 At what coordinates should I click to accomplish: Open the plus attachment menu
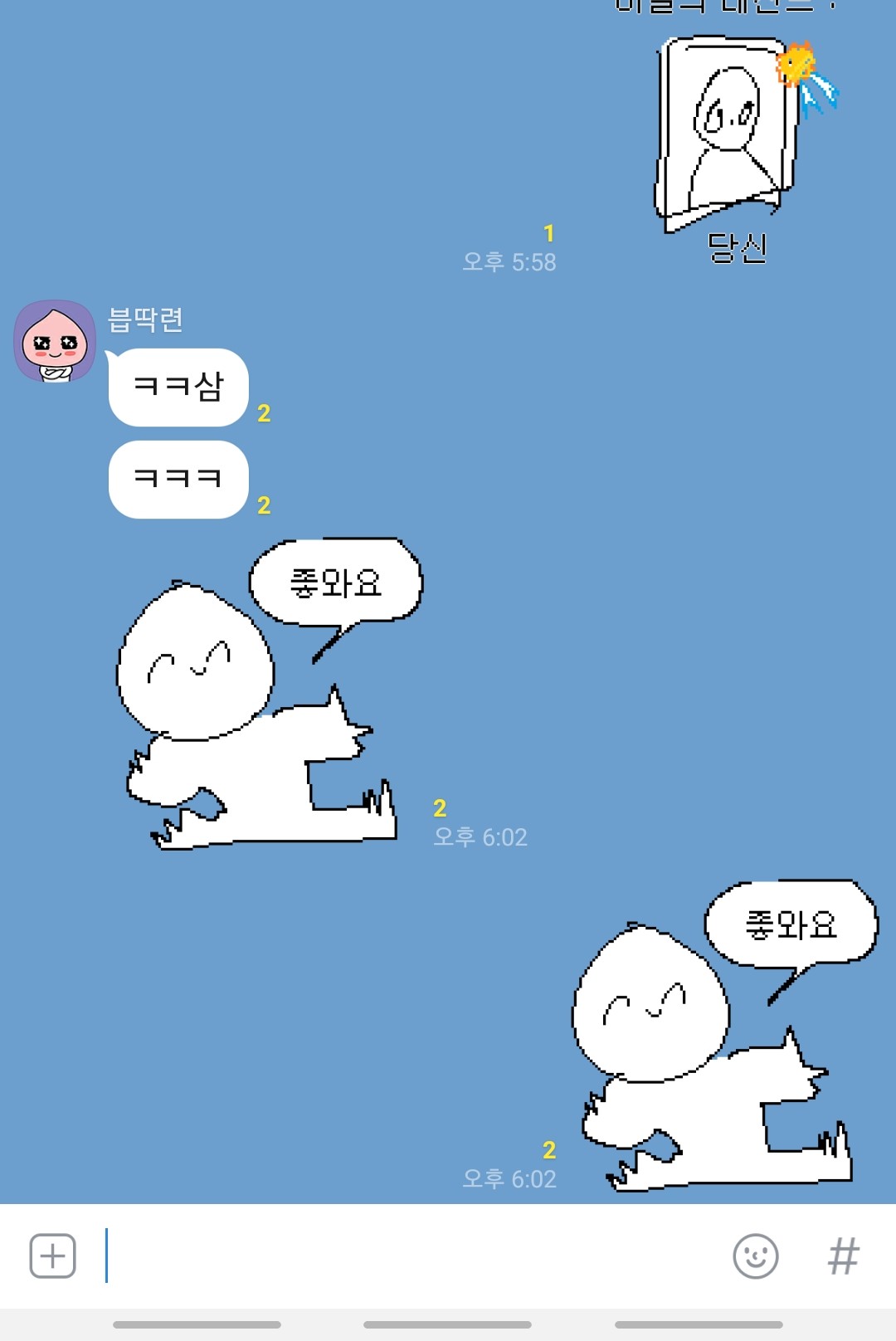pos(52,1256)
